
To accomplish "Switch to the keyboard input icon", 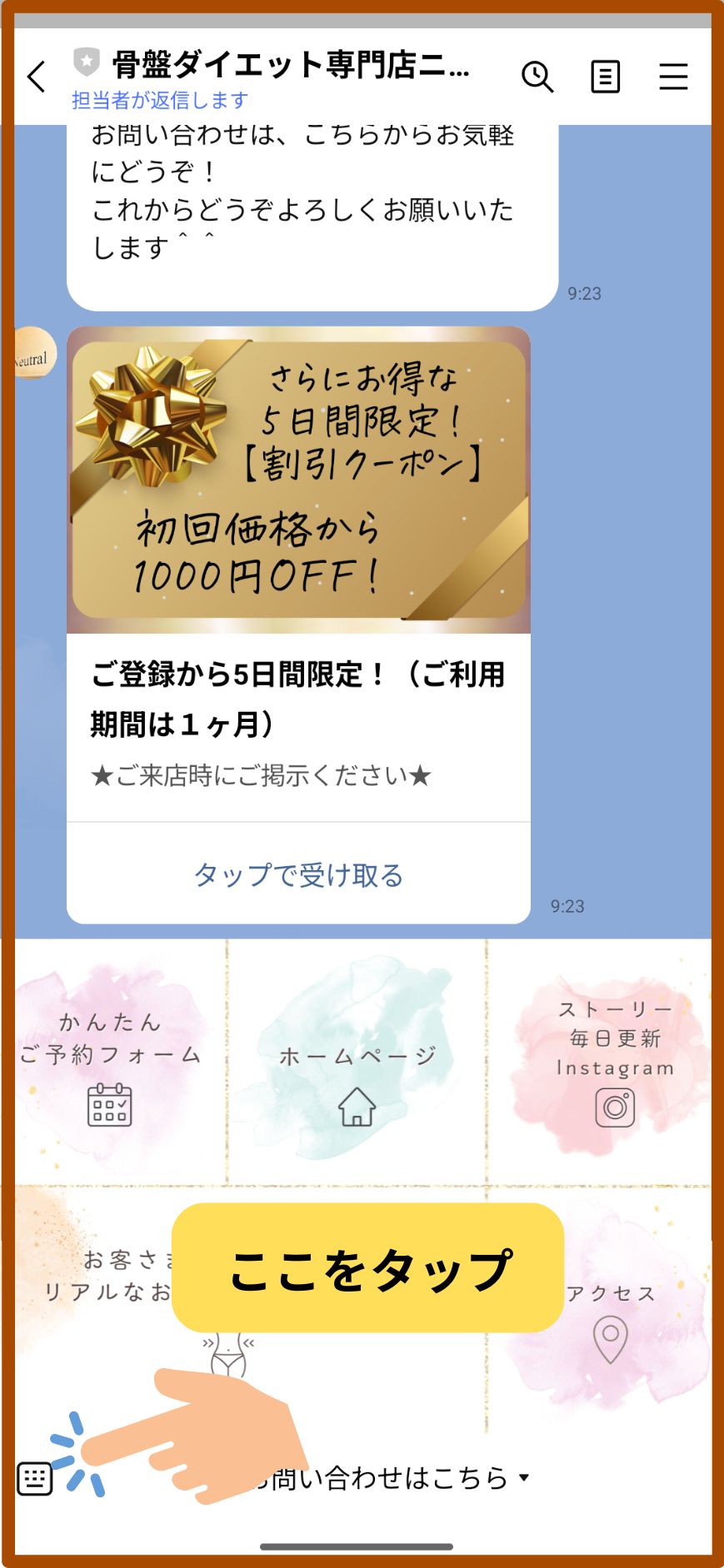I will 35,1478.
